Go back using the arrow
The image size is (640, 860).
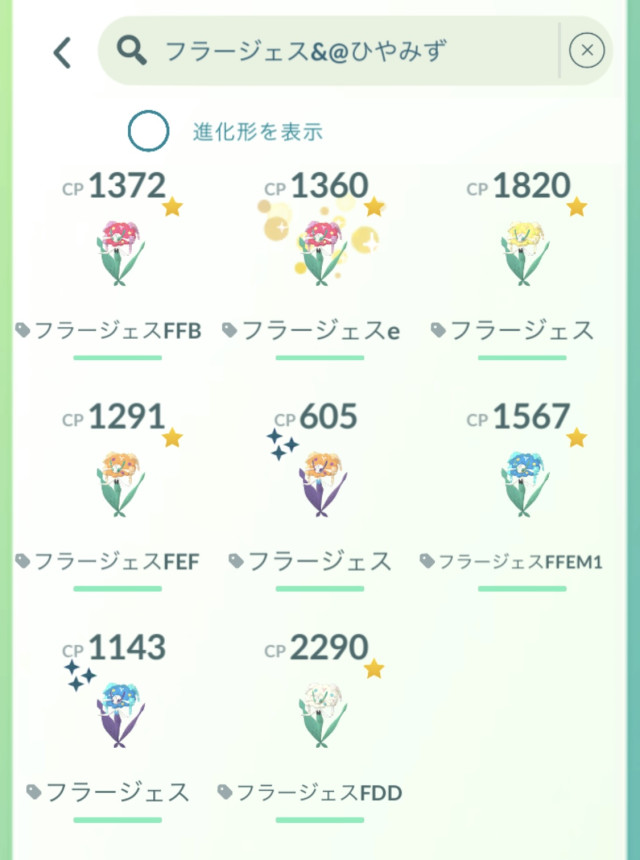pyautogui.click(x=62, y=52)
